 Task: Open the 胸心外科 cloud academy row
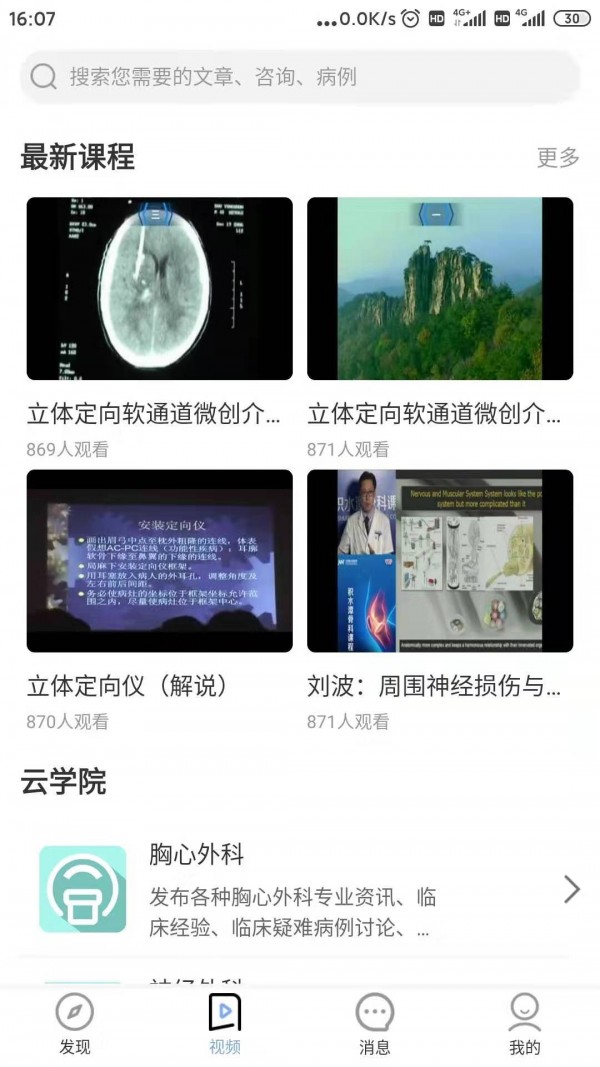point(300,889)
